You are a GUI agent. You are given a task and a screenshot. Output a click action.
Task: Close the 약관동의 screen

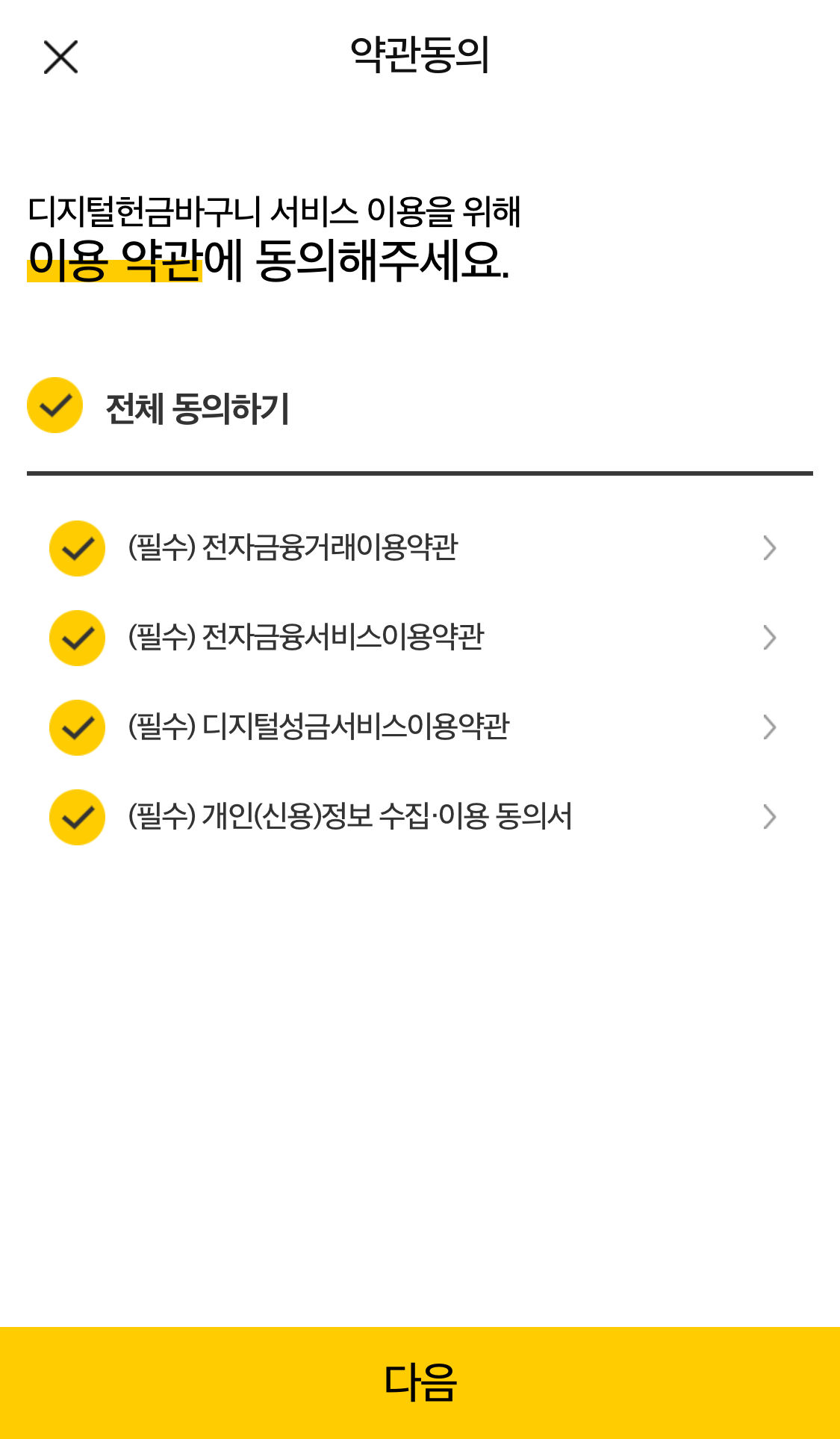pos(60,58)
